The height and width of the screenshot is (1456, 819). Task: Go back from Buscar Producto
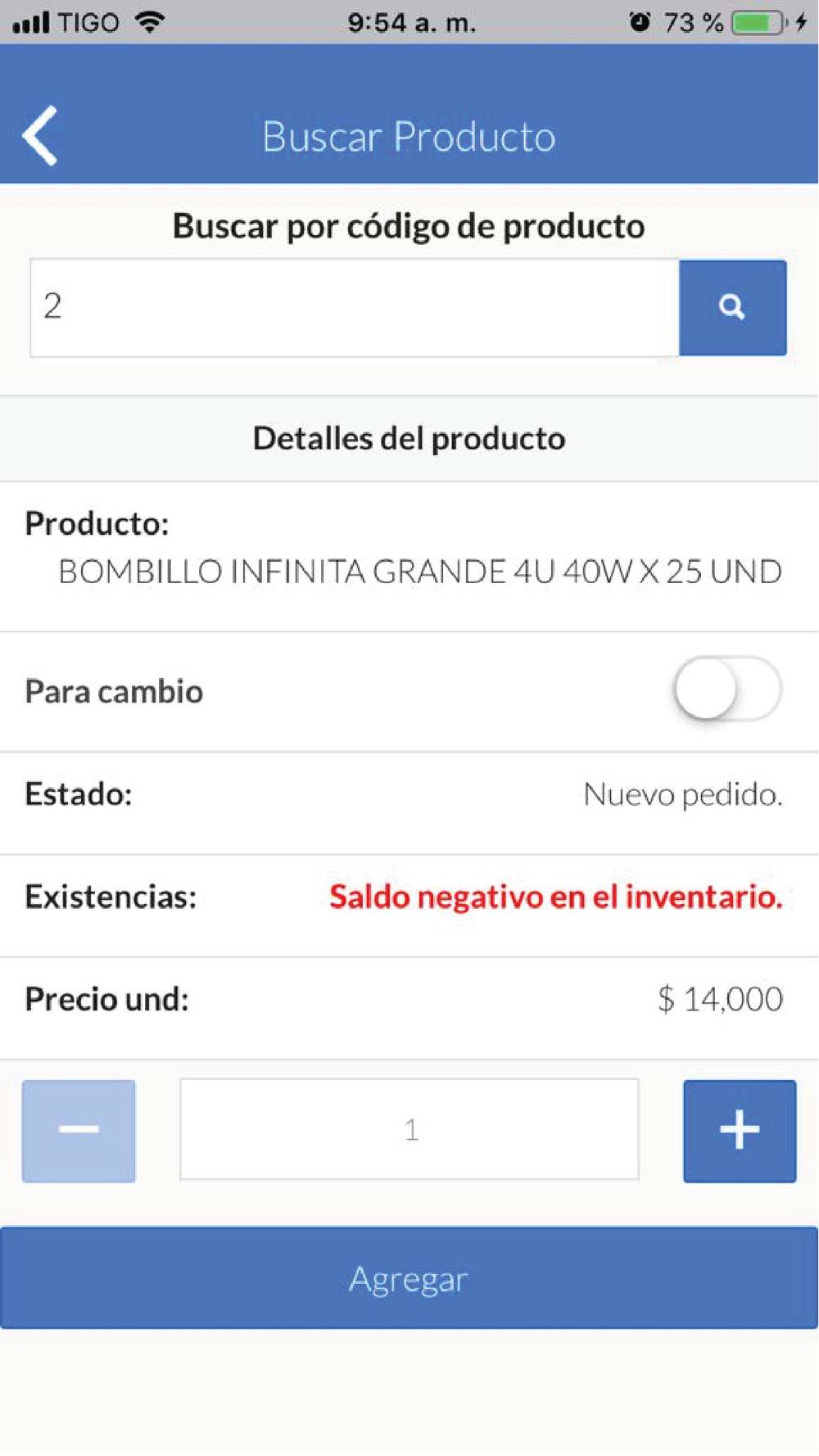[x=41, y=136]
